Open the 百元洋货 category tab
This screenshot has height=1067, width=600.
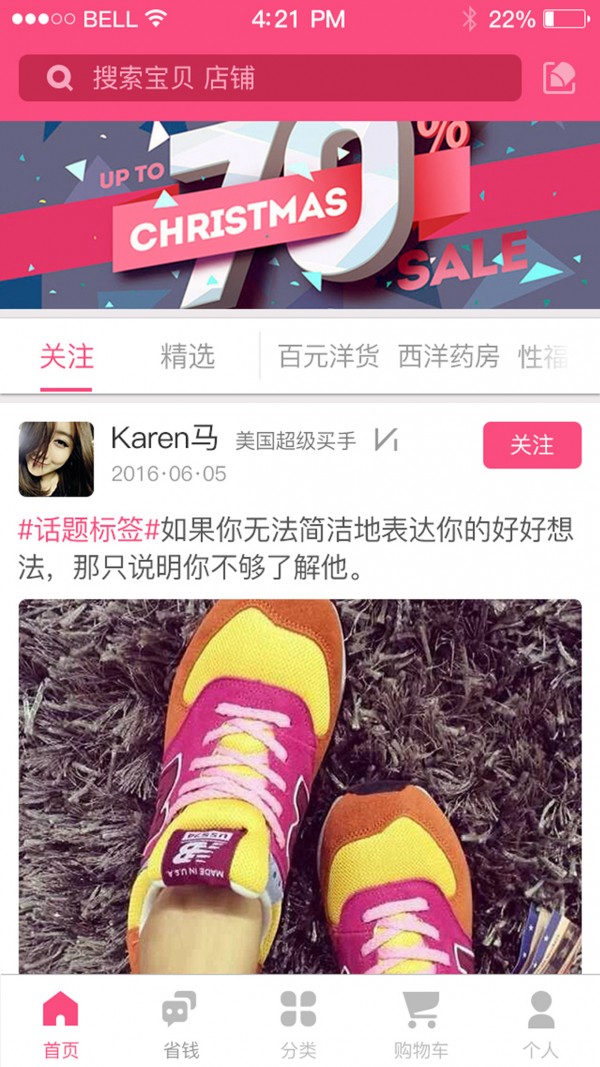tap(329, 356)
